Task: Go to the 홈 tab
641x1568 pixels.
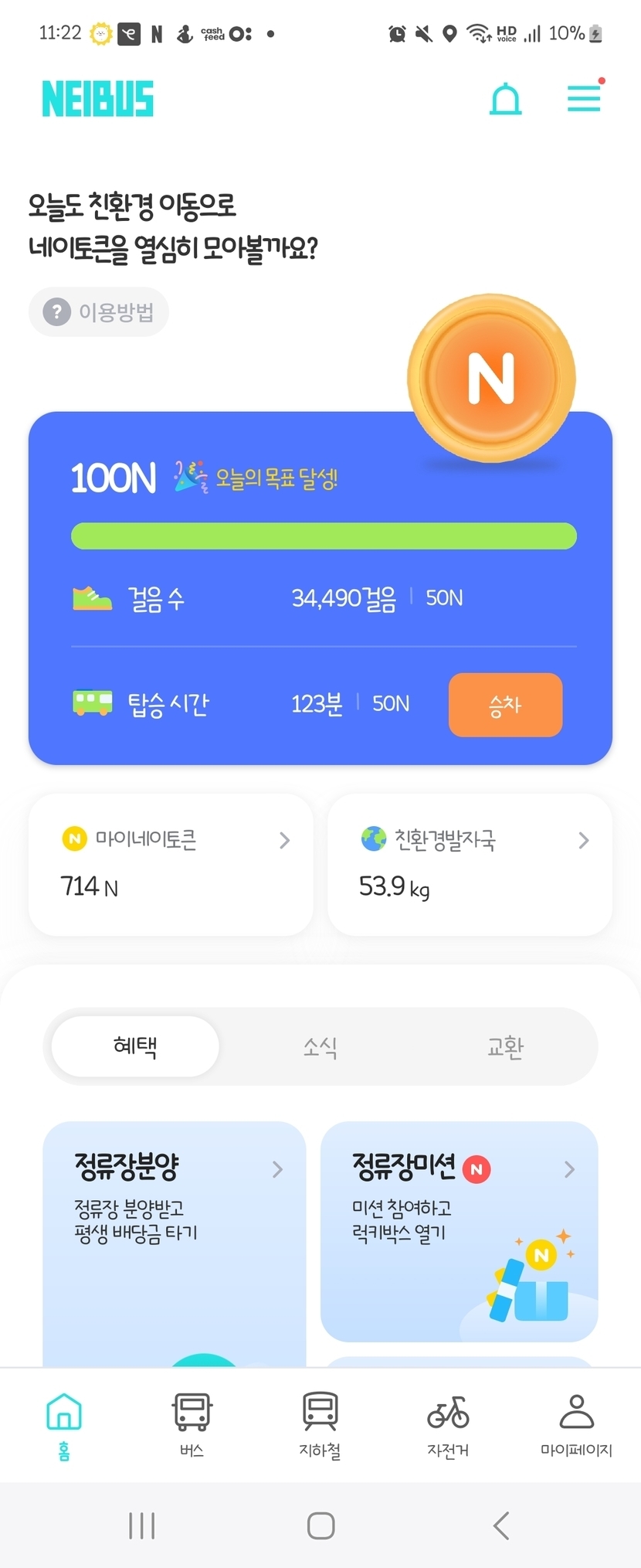Action: [64, 1425]
